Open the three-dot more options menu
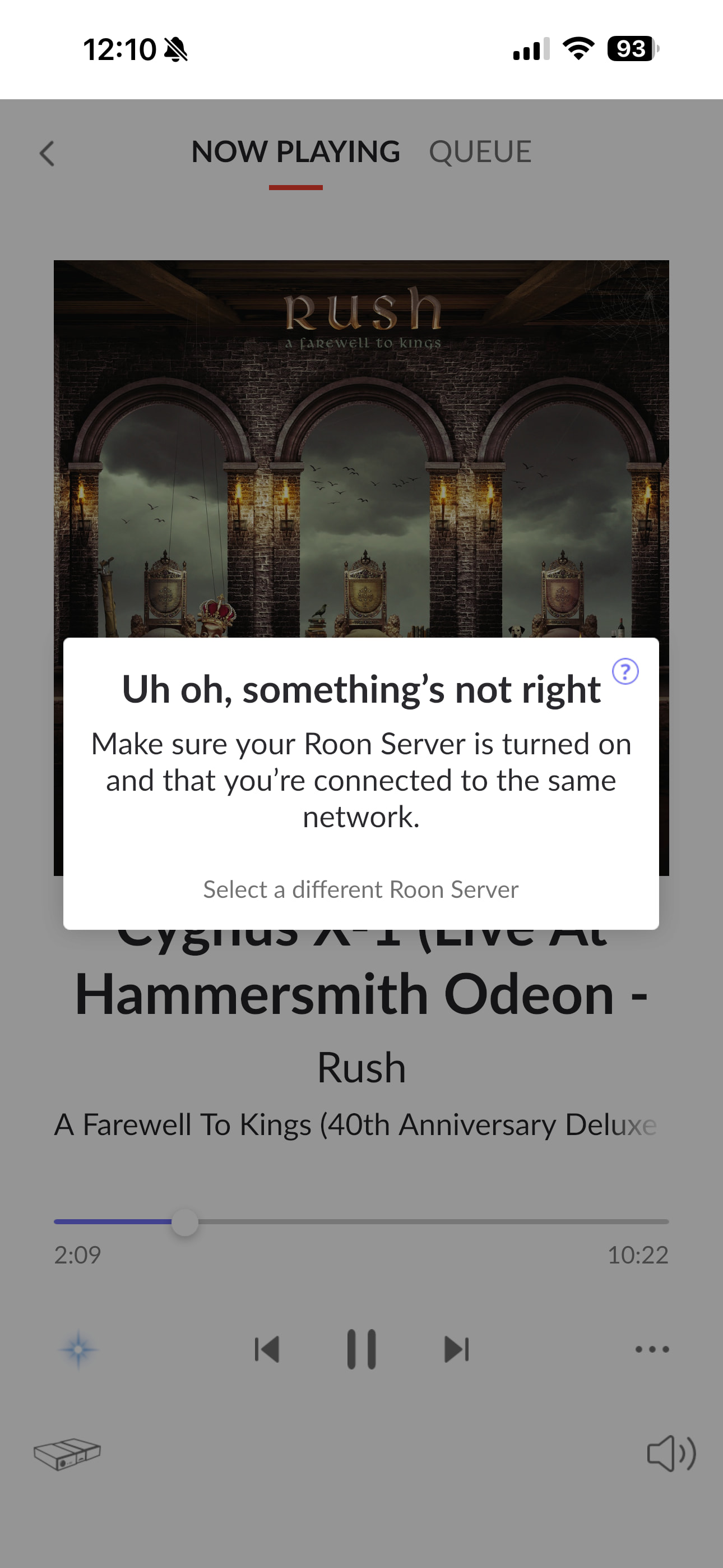Image resolution: width=723 pixels, height=1568 pixels. (652, 1349)
